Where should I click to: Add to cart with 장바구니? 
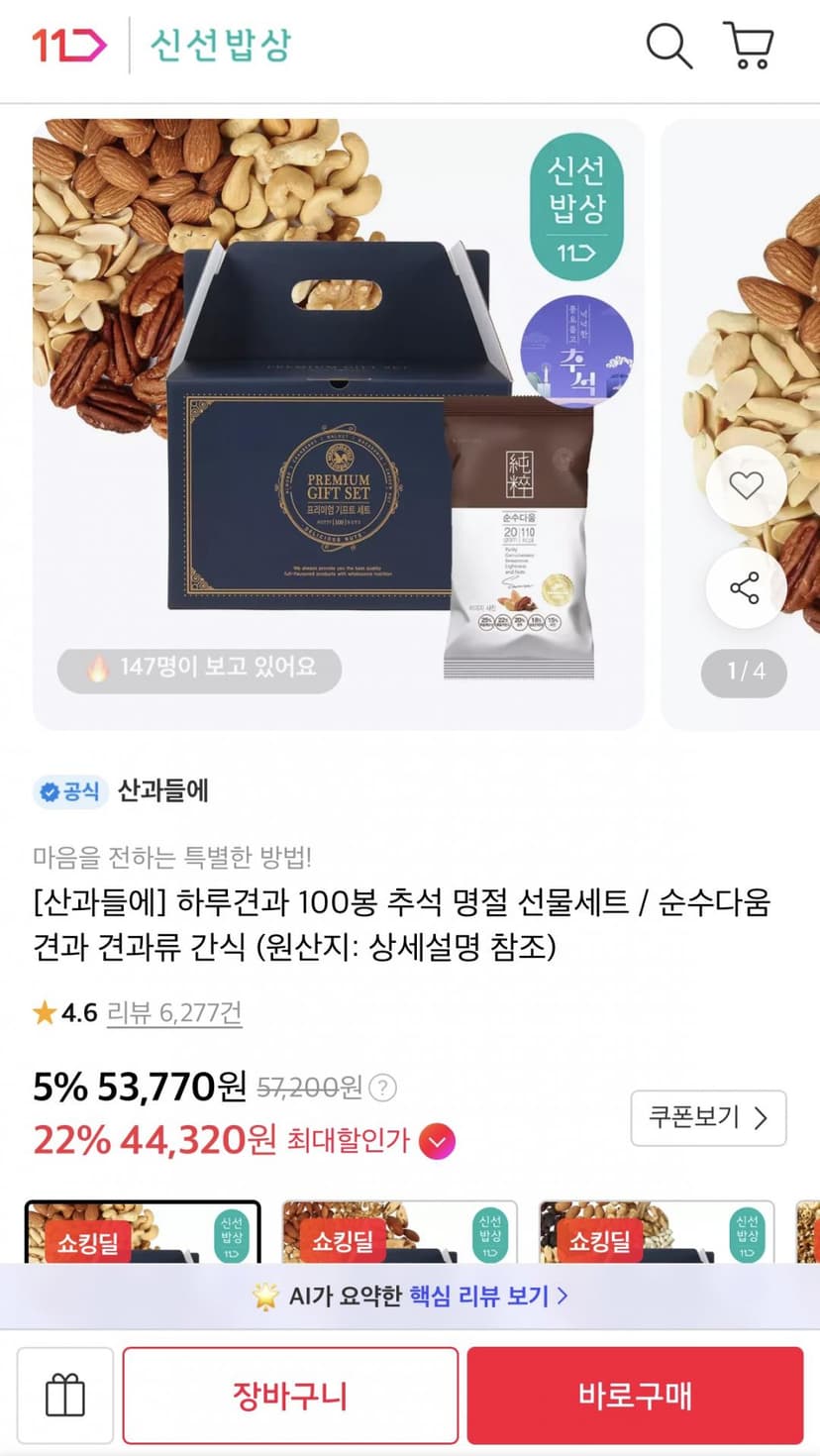[290, 1396]
